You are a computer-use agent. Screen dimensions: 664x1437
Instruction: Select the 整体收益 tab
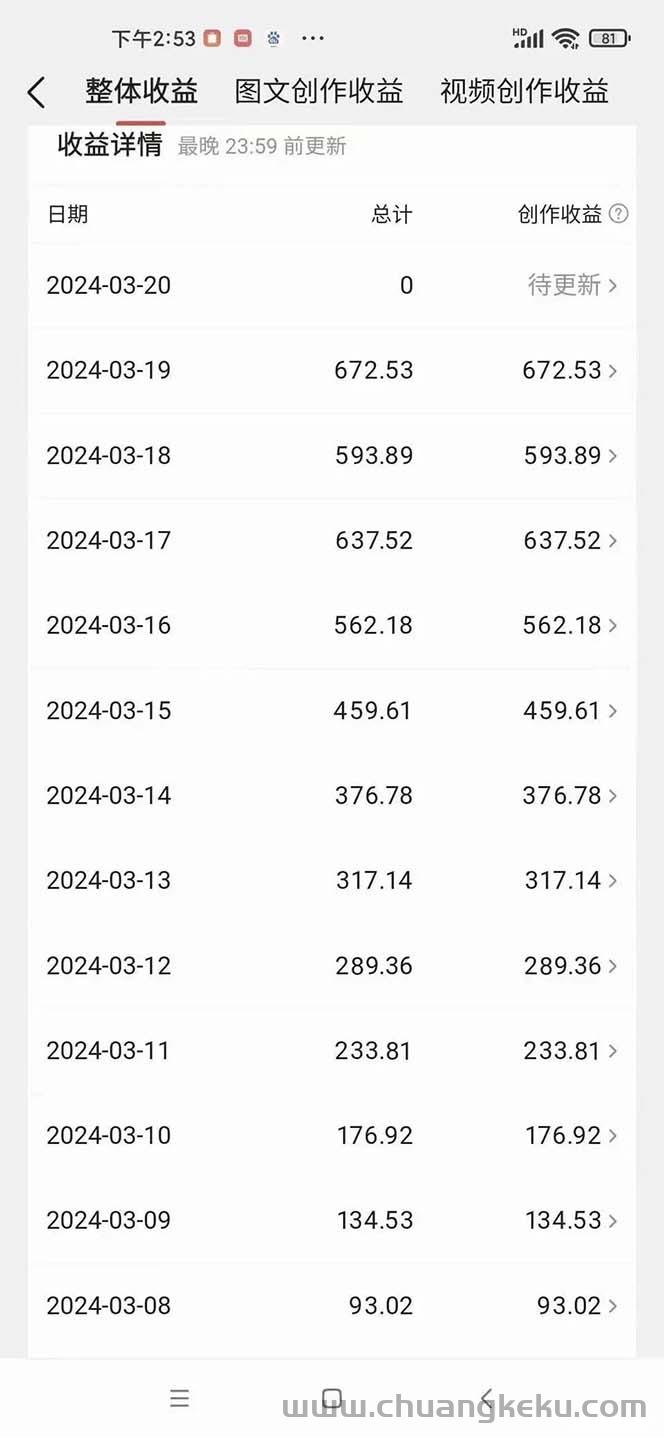pos(141,92)
